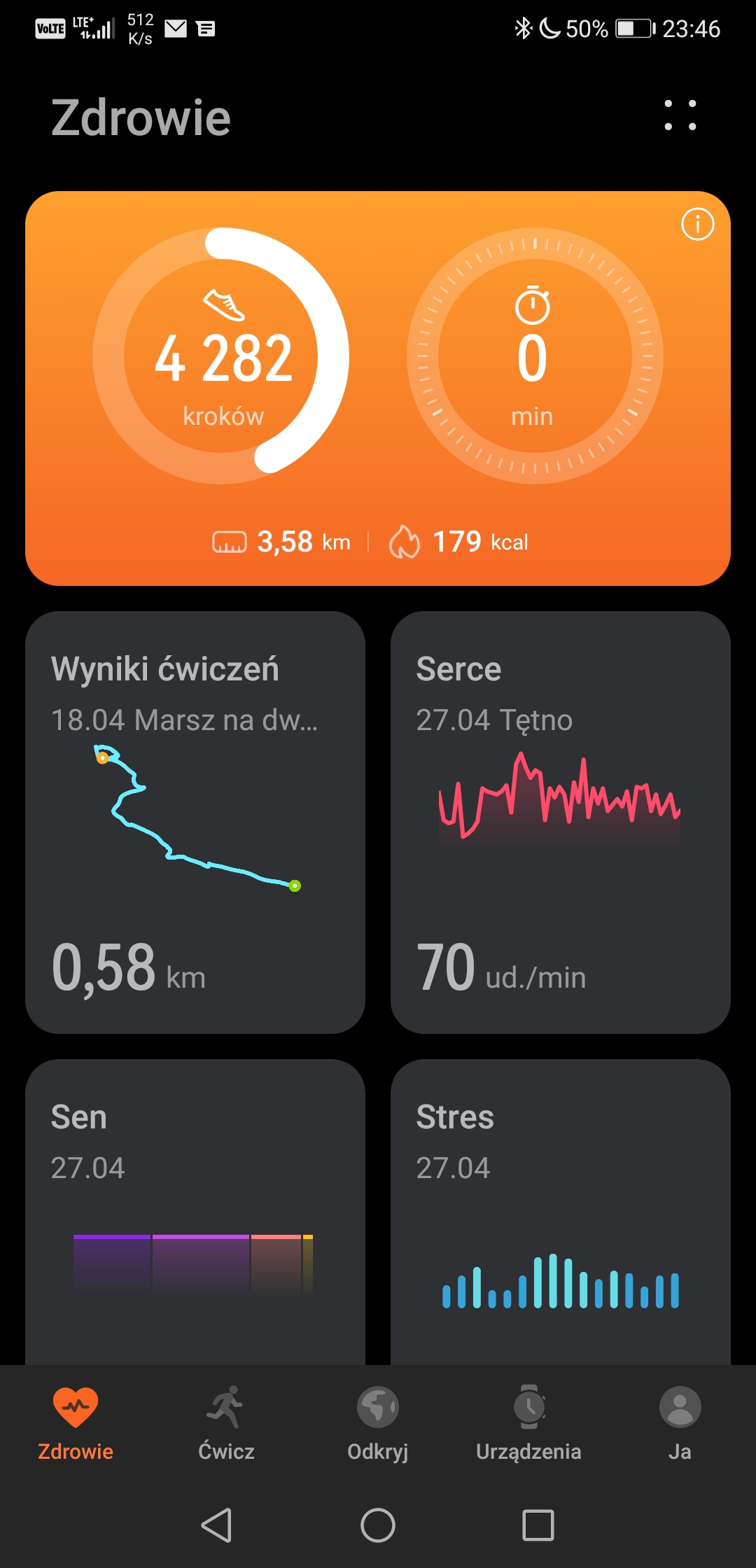Tap the system home button
This screenshot has width=756, height=1568.
[x=378, y=1525]
